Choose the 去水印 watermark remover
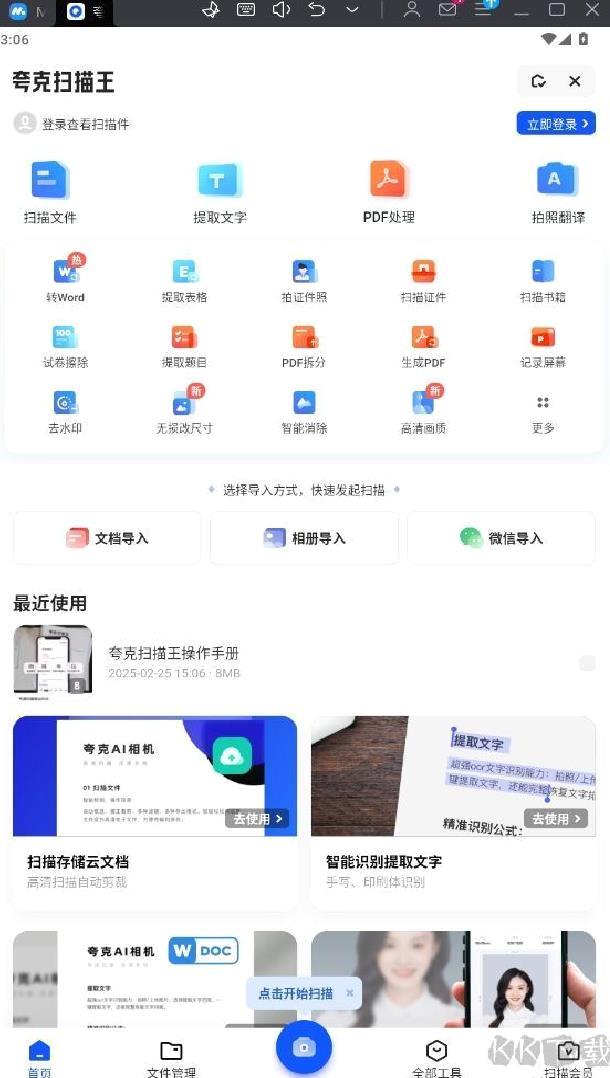This screenshot has width=610, height=1078. 66,410
